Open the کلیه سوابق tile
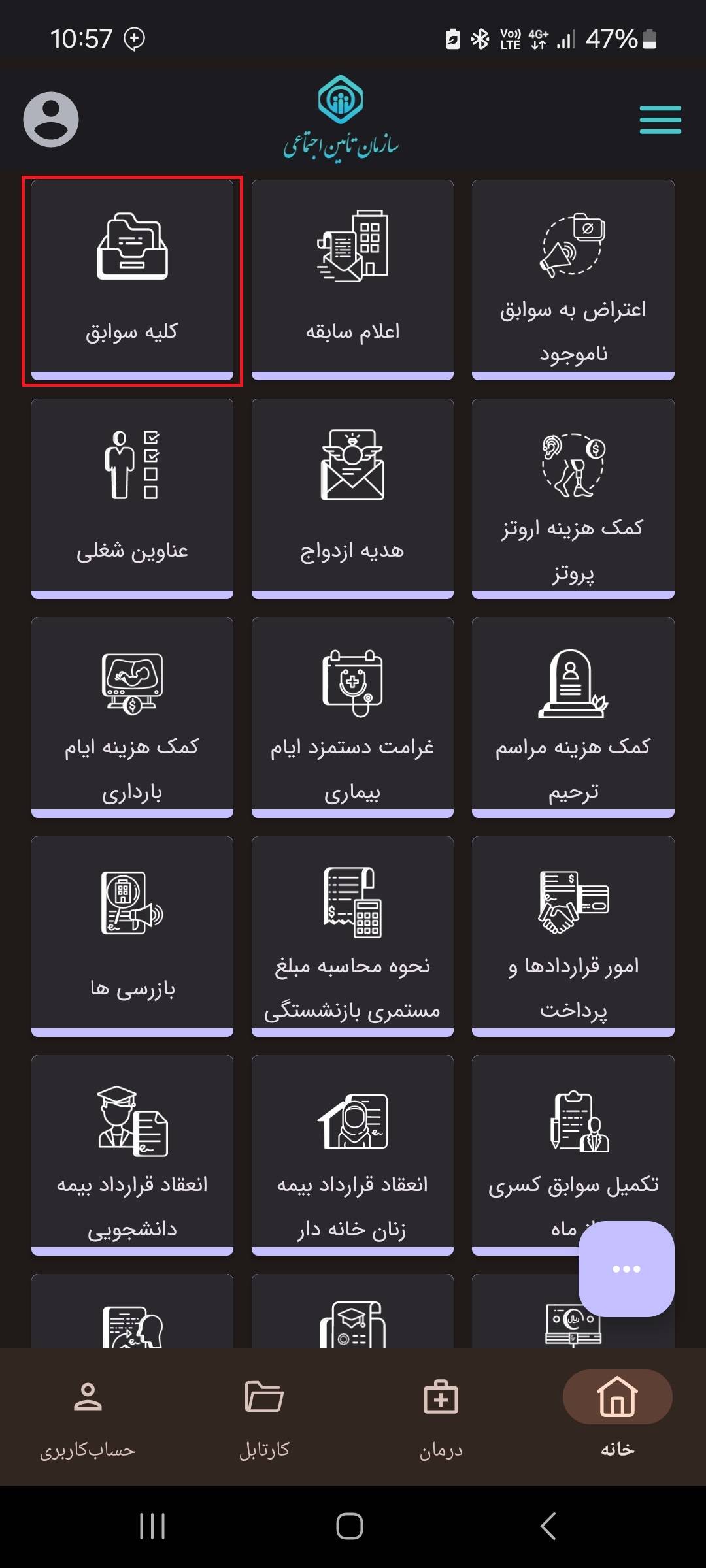The image size is (706, 1568). click(132, 280)
